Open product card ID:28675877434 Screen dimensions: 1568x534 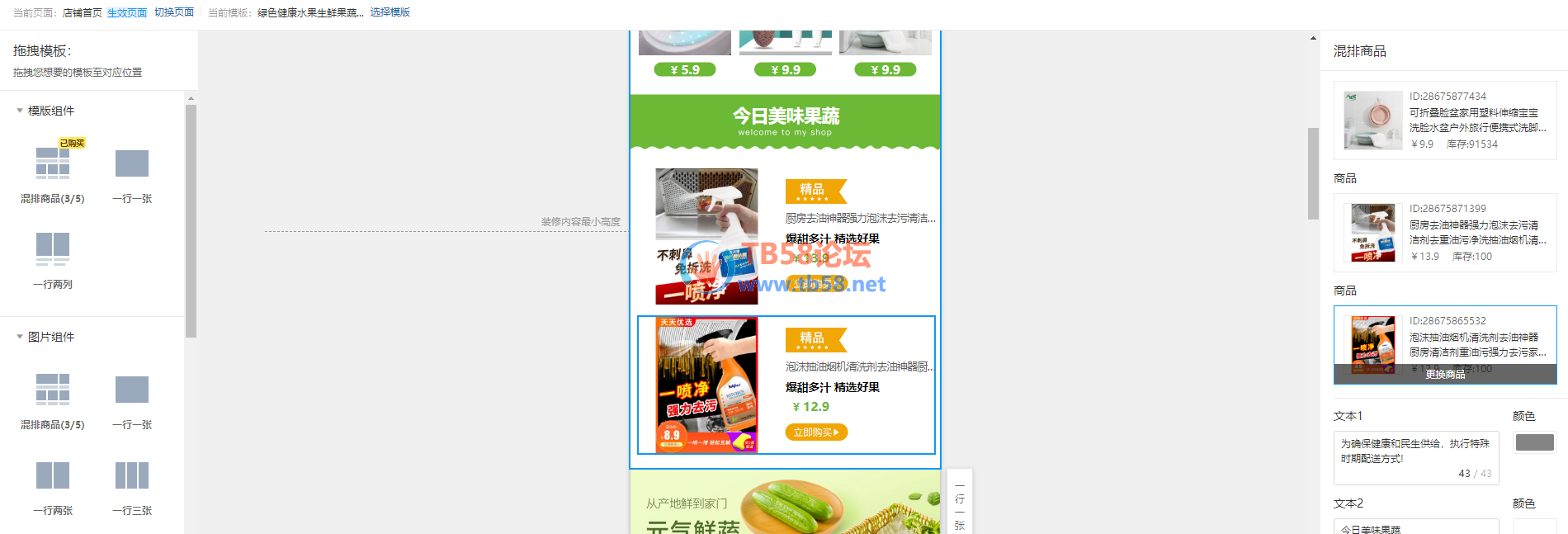pyautogui.click(x=1445, y=121)
